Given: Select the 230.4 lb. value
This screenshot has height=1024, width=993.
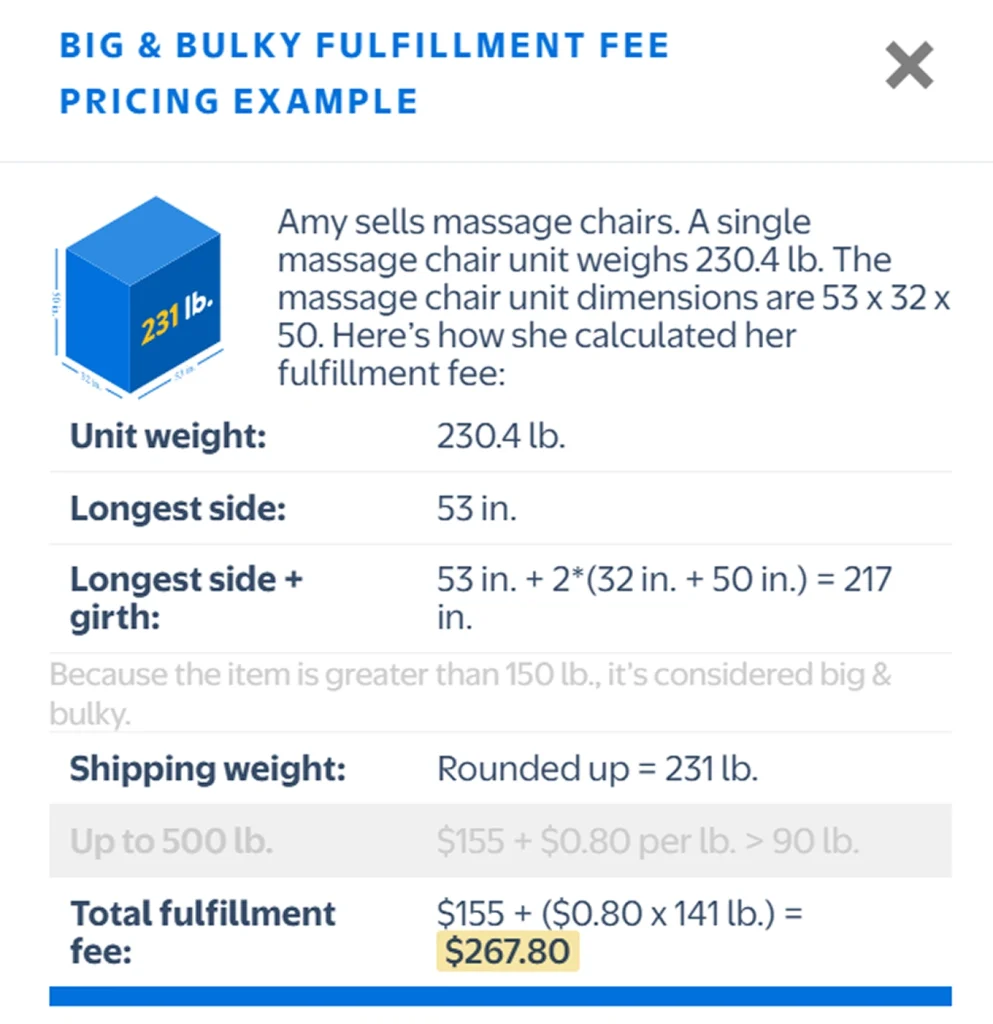Looking at the screenshot, I should 501,436.
